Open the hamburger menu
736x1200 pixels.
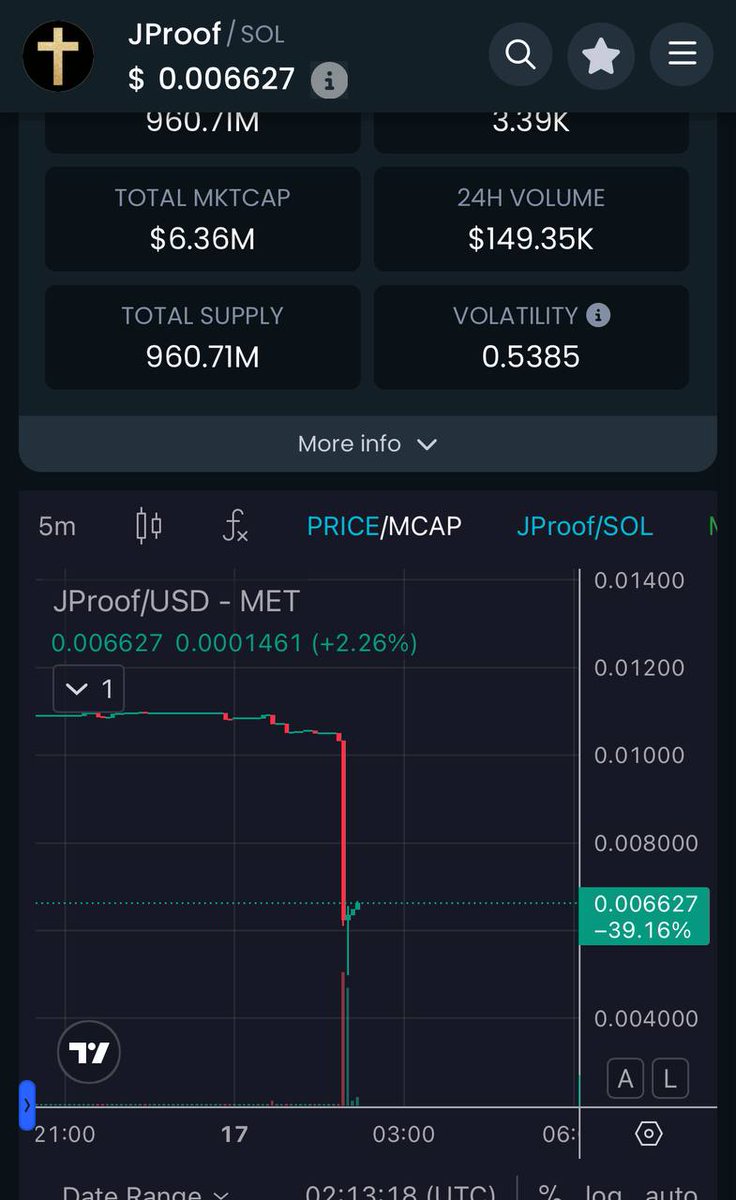pyautogui.click(x=682, y=54)
